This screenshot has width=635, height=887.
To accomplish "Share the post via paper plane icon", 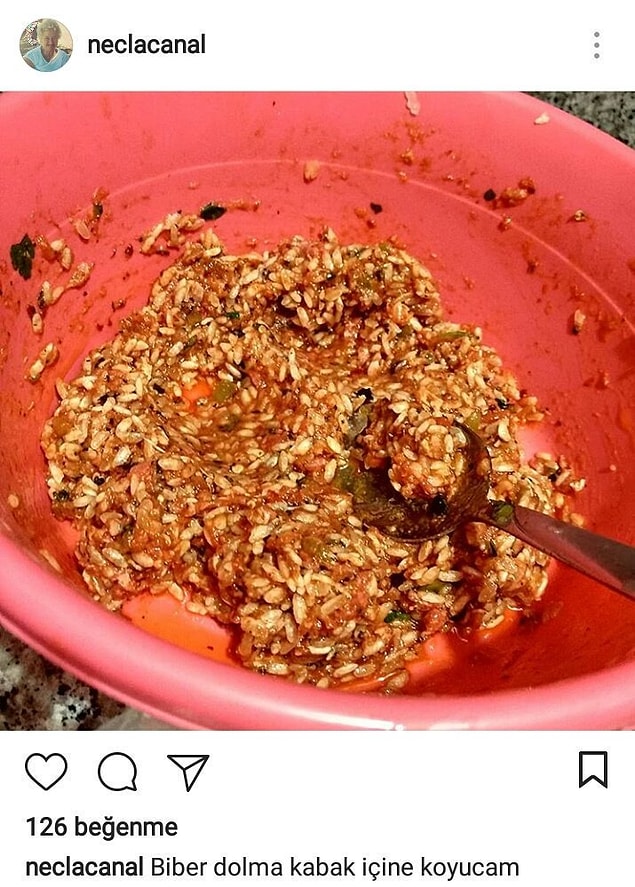I will 188,771.
